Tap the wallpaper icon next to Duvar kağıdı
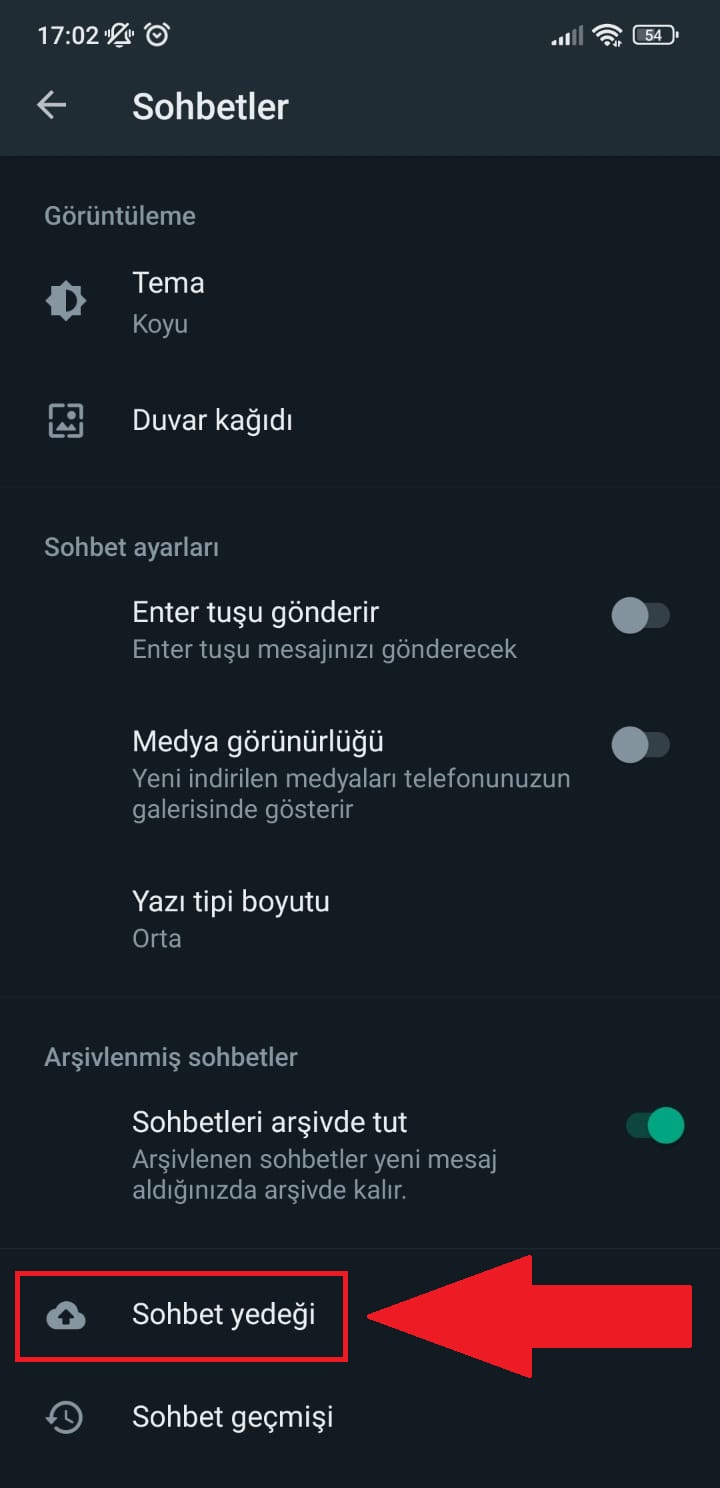Viewport: 720px width, 1488px height. pyautogui.click(x=64, y=420)
